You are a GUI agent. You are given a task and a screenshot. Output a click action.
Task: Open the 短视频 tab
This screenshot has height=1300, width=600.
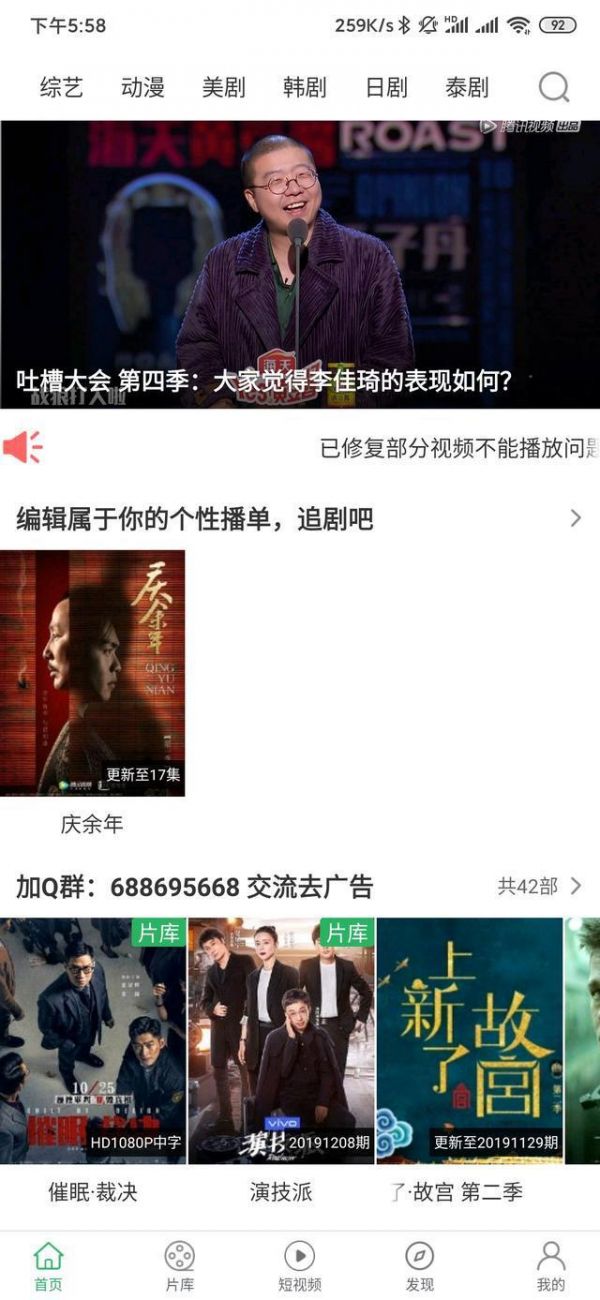pos(300,1266)
